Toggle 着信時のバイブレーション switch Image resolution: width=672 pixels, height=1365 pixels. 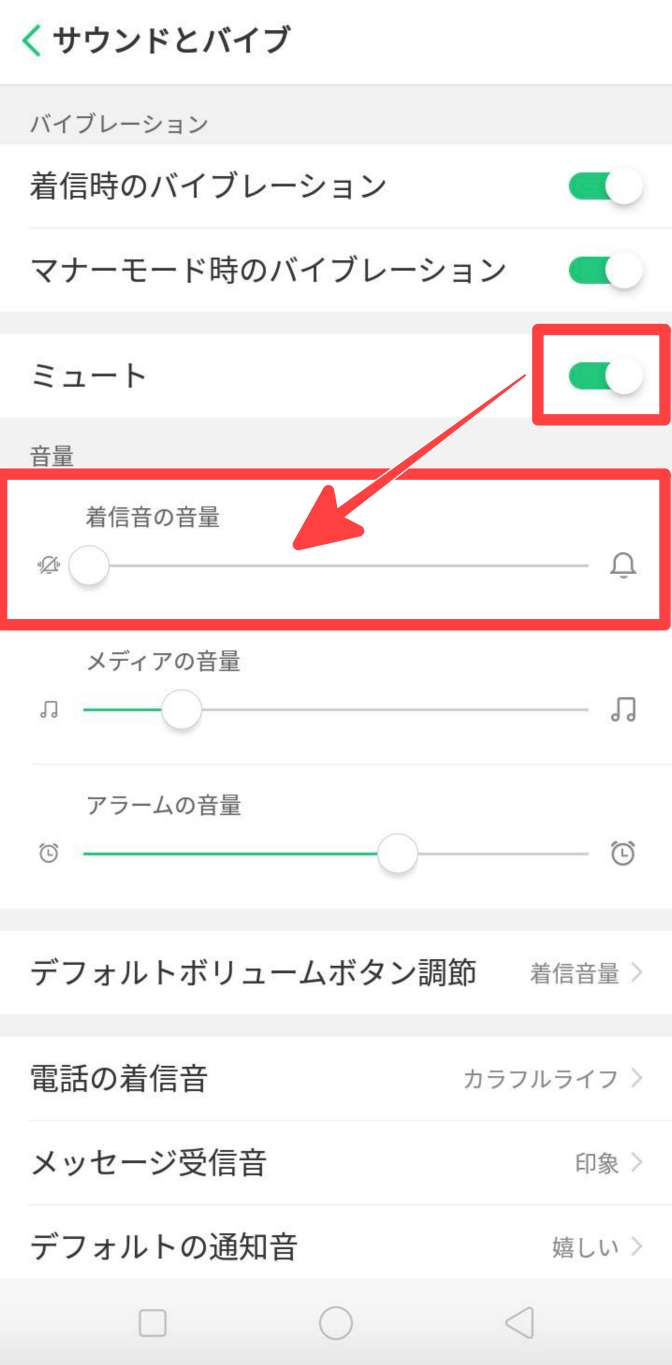pyautogui.click(x=605, y=187)
